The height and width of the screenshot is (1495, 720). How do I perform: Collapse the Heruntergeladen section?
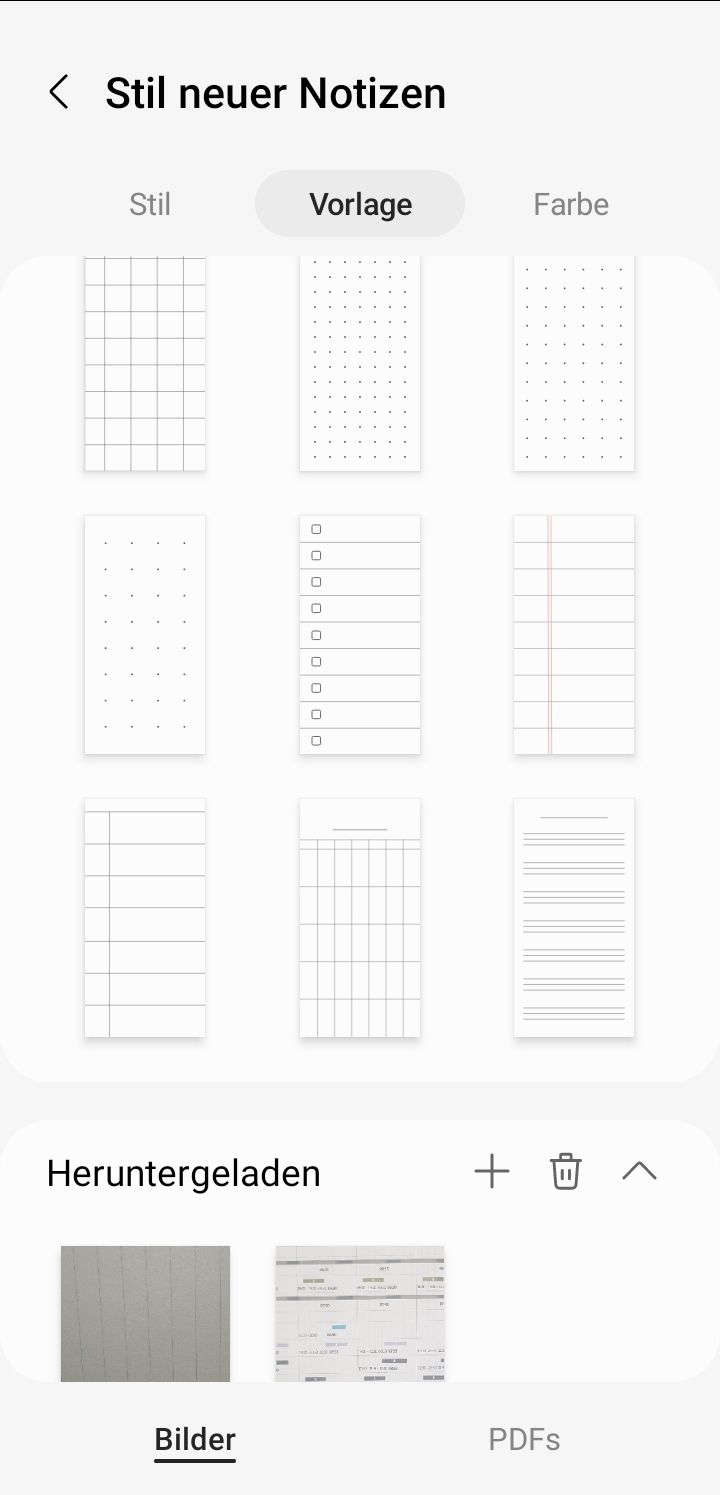[639, 1171]
